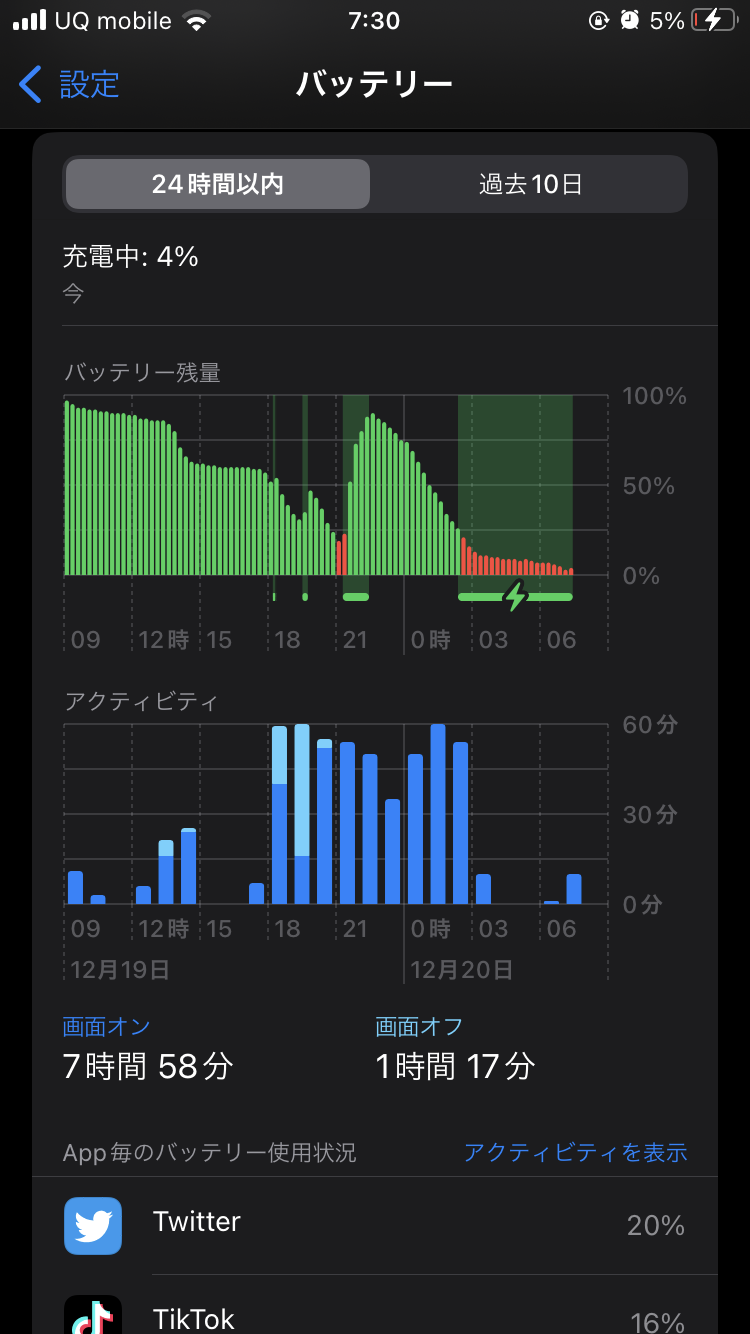Switch to the 過去10日 segment
Viewport: 750px width, 1334px height.
(530, 184)
